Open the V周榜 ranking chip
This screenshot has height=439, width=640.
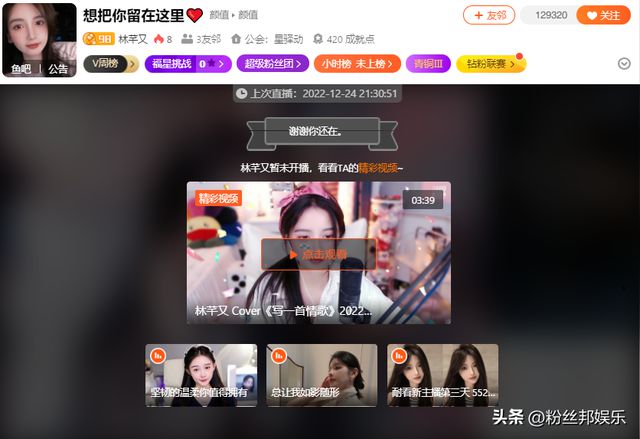(111, 63)
